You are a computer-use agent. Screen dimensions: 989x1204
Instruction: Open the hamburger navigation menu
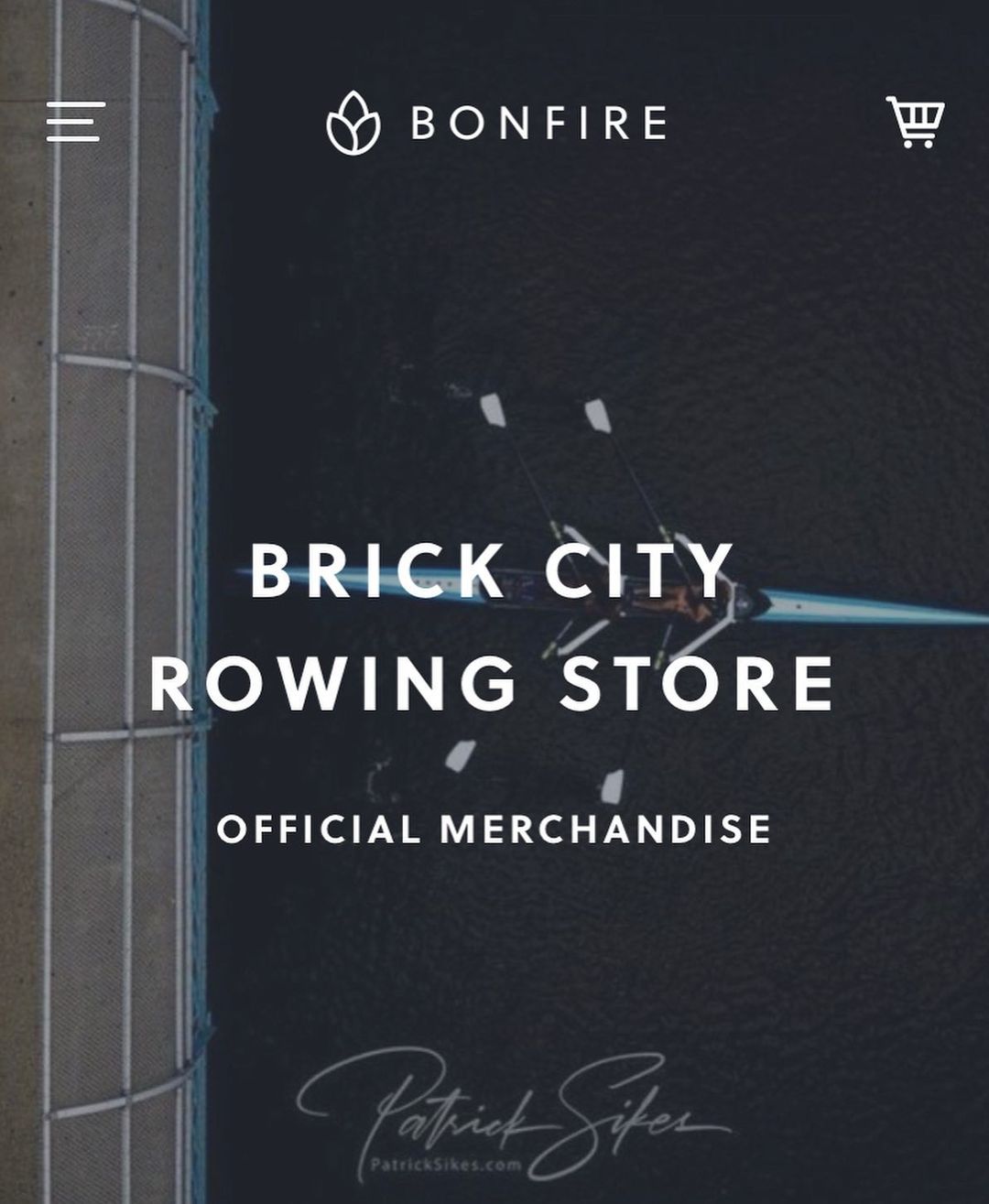click(x=76, y=121)
